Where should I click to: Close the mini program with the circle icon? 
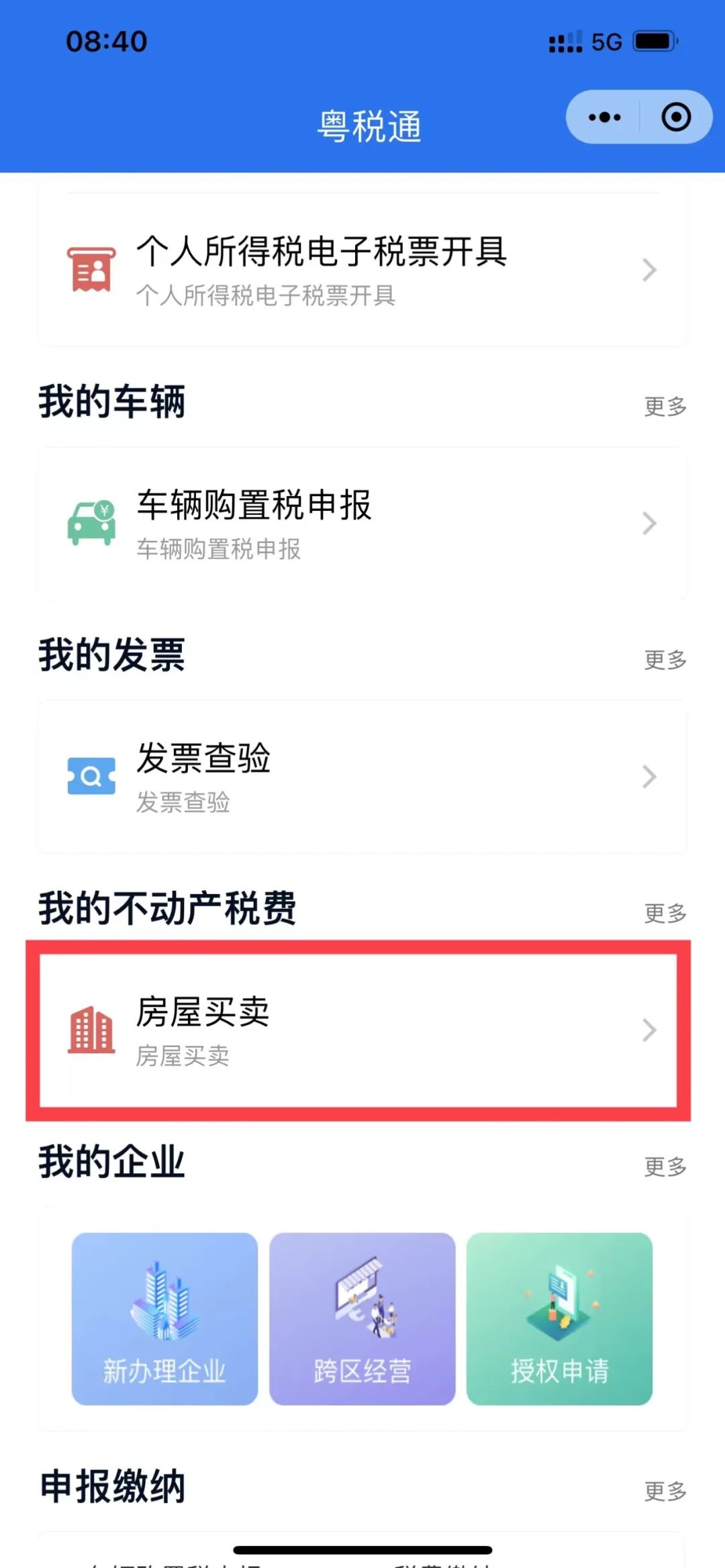coord(676,117)
